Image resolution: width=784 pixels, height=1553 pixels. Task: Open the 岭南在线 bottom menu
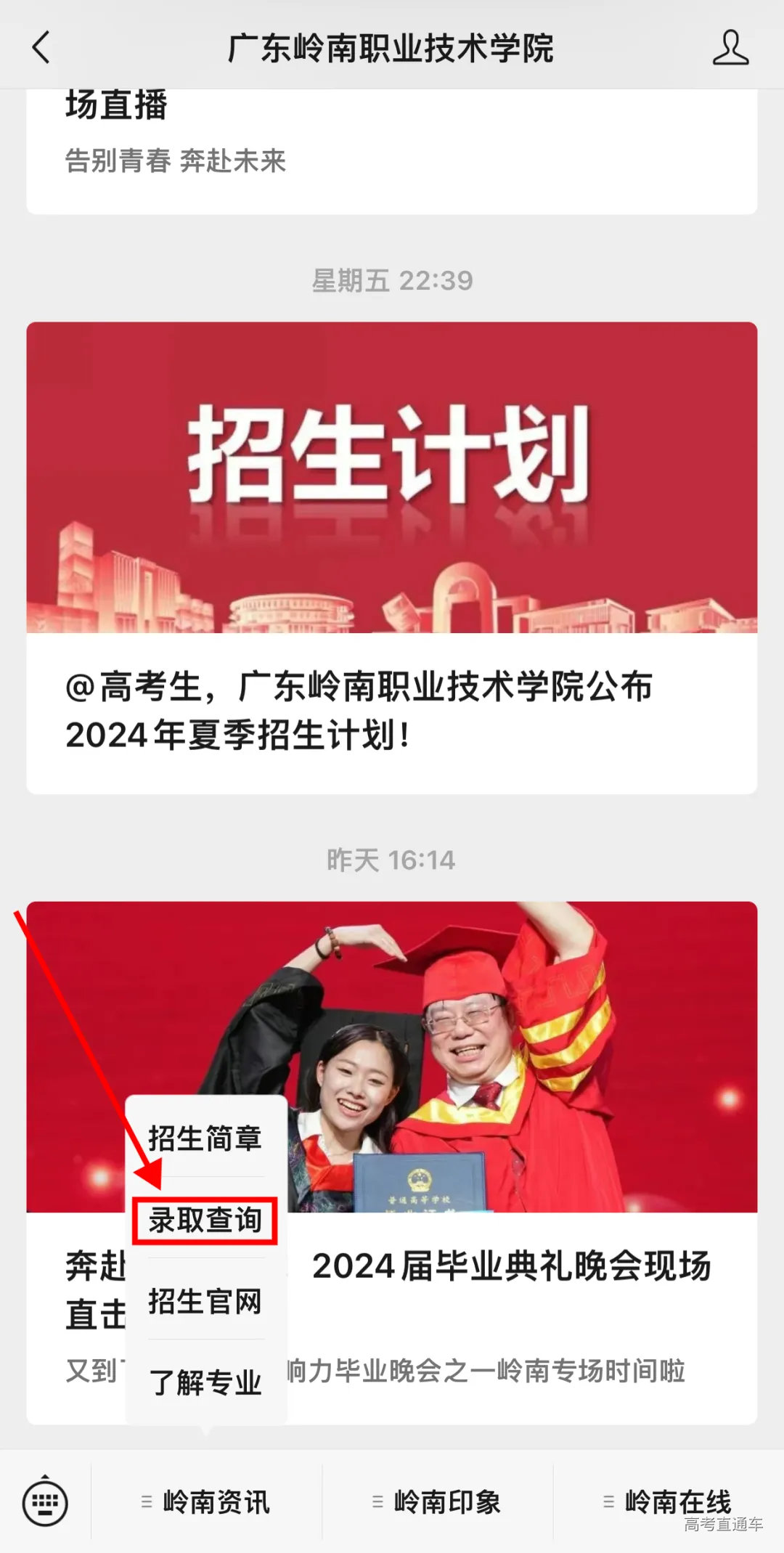677,1503
